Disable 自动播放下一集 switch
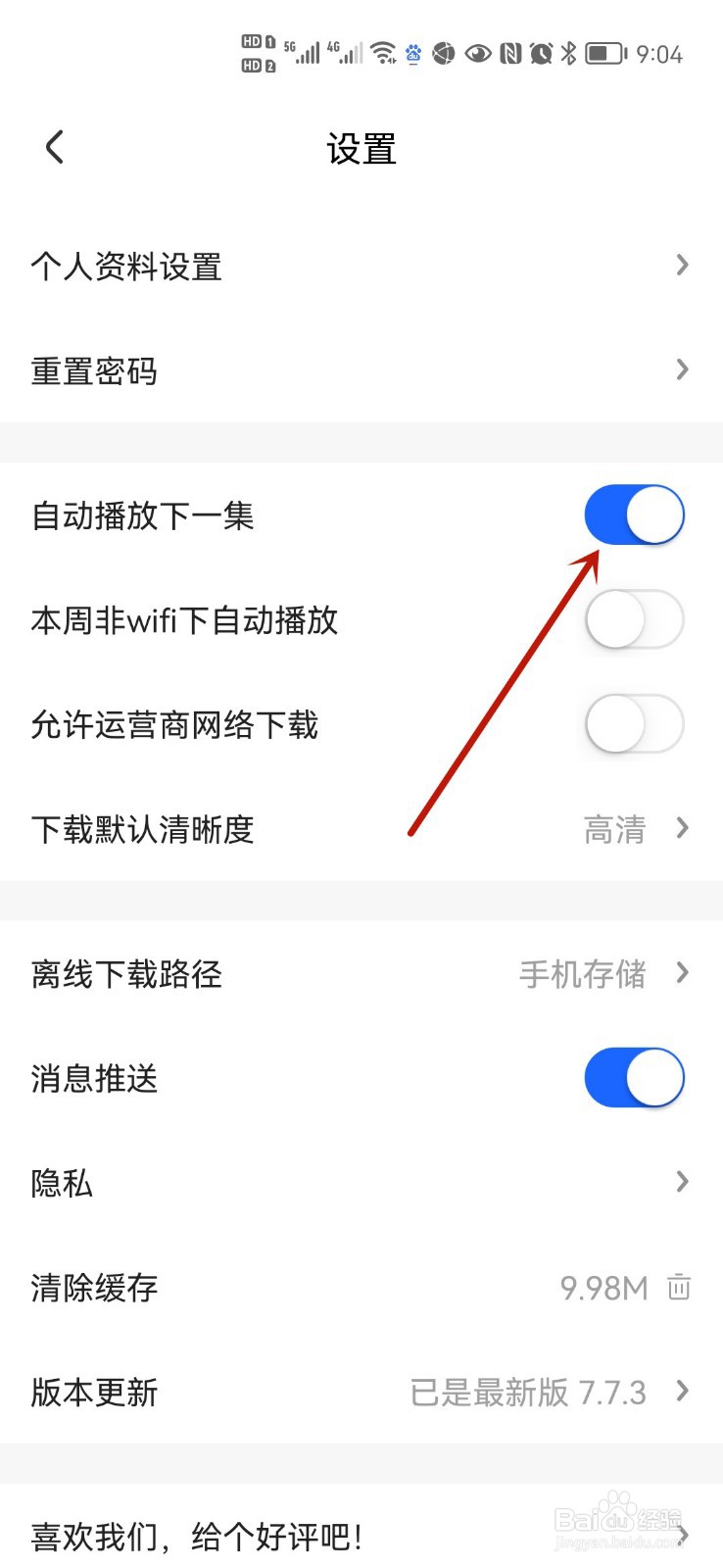Screen dimensions: 723x1568 [x=634, y=514]
